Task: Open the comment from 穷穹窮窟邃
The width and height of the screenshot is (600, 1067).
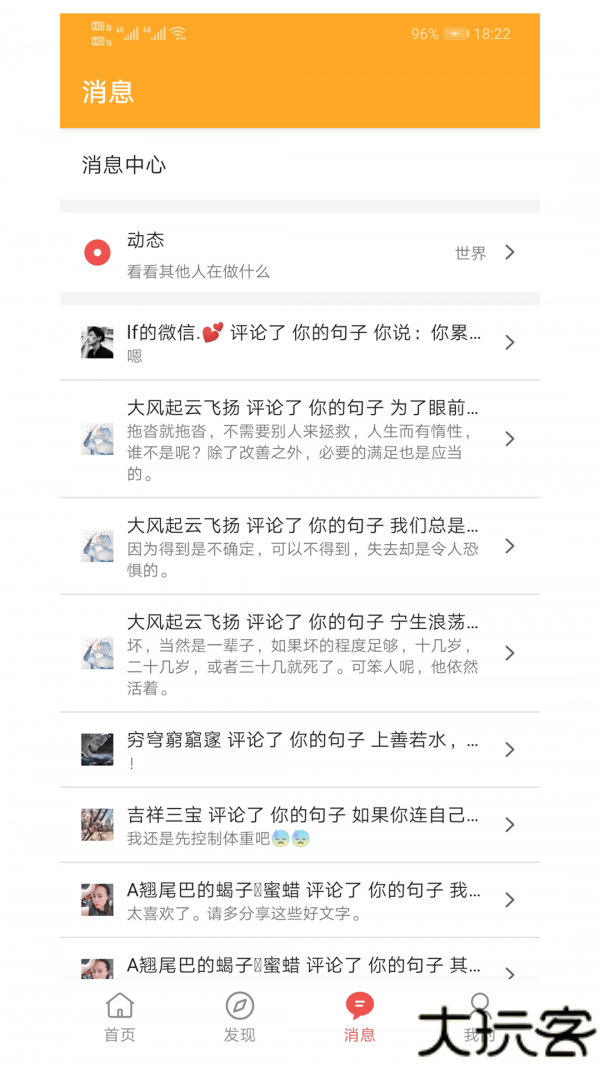Action: point(300,749)
